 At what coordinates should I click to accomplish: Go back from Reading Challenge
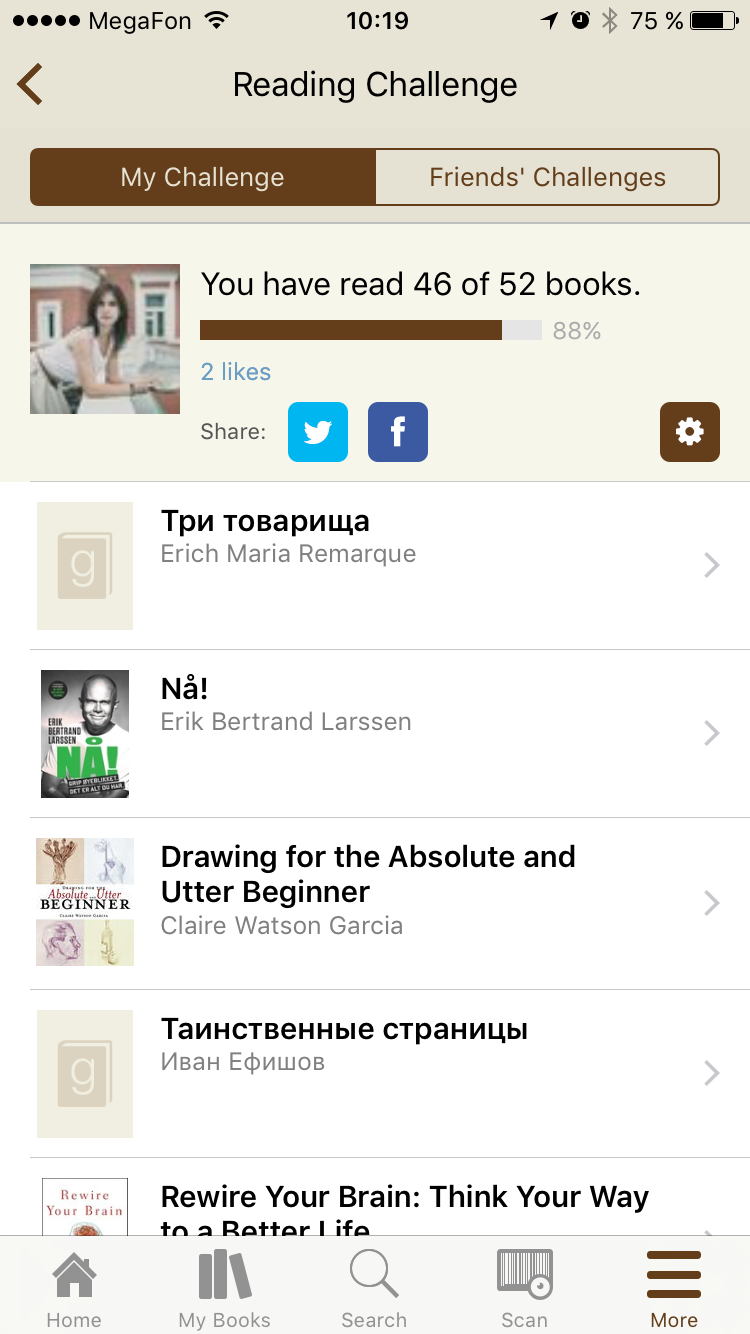tap(30, 85)
